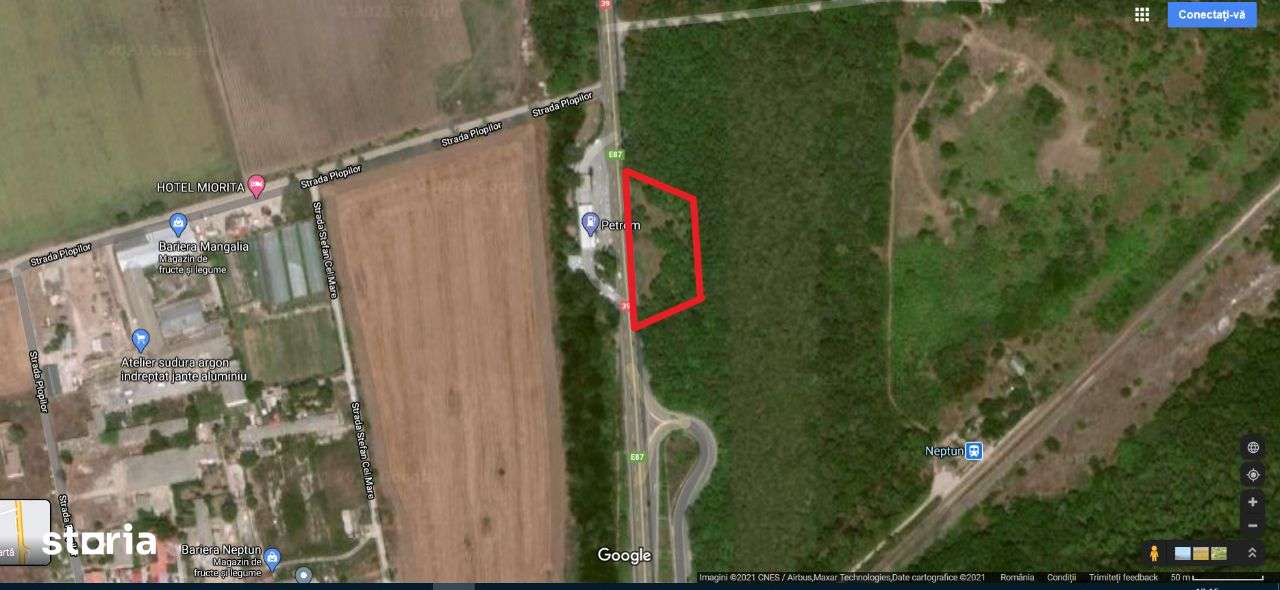Expand the imagery strip with the chevrons
Screen dimensions: 1280x590
tap(1252, 553)
